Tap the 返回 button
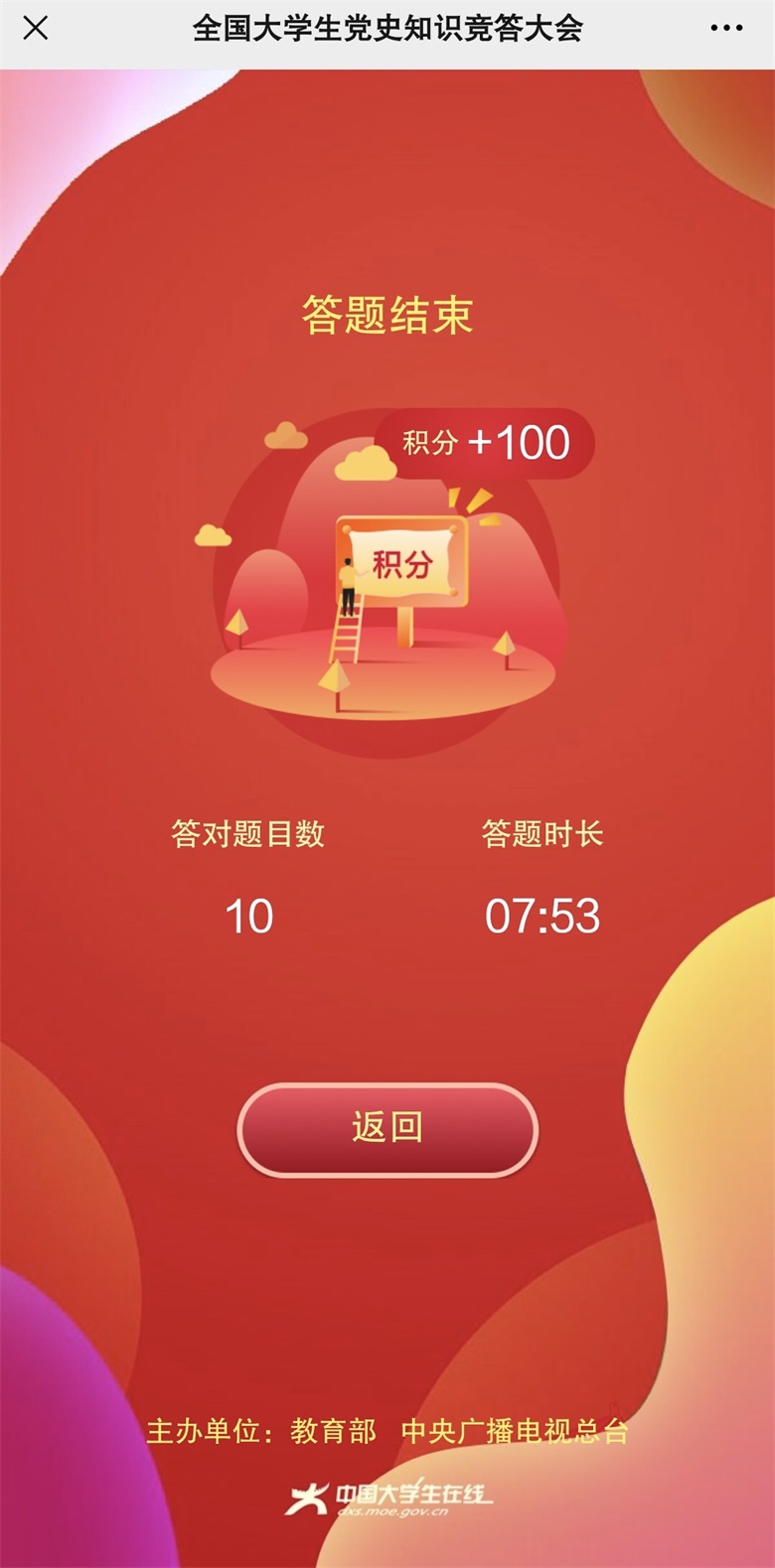 [x=387, y=1129]
